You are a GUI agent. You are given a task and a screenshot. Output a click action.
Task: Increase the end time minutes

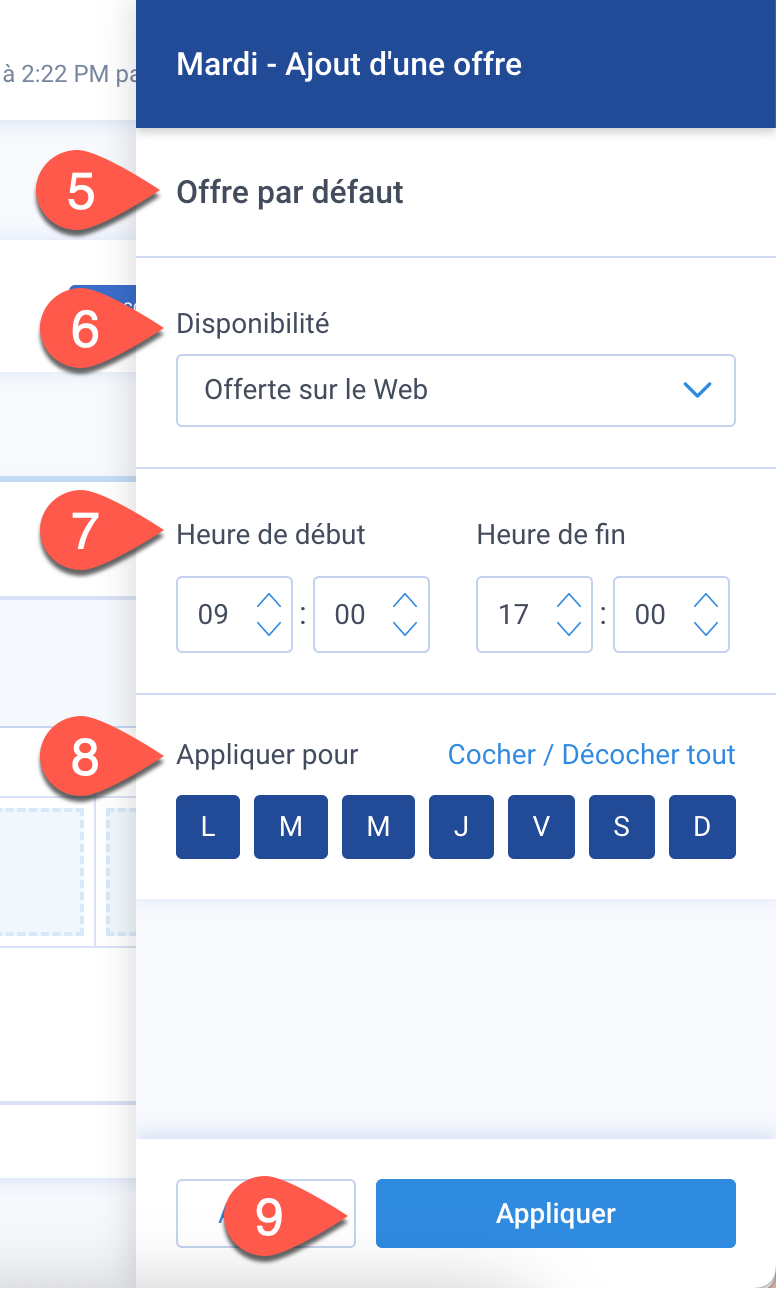point(706,601)
